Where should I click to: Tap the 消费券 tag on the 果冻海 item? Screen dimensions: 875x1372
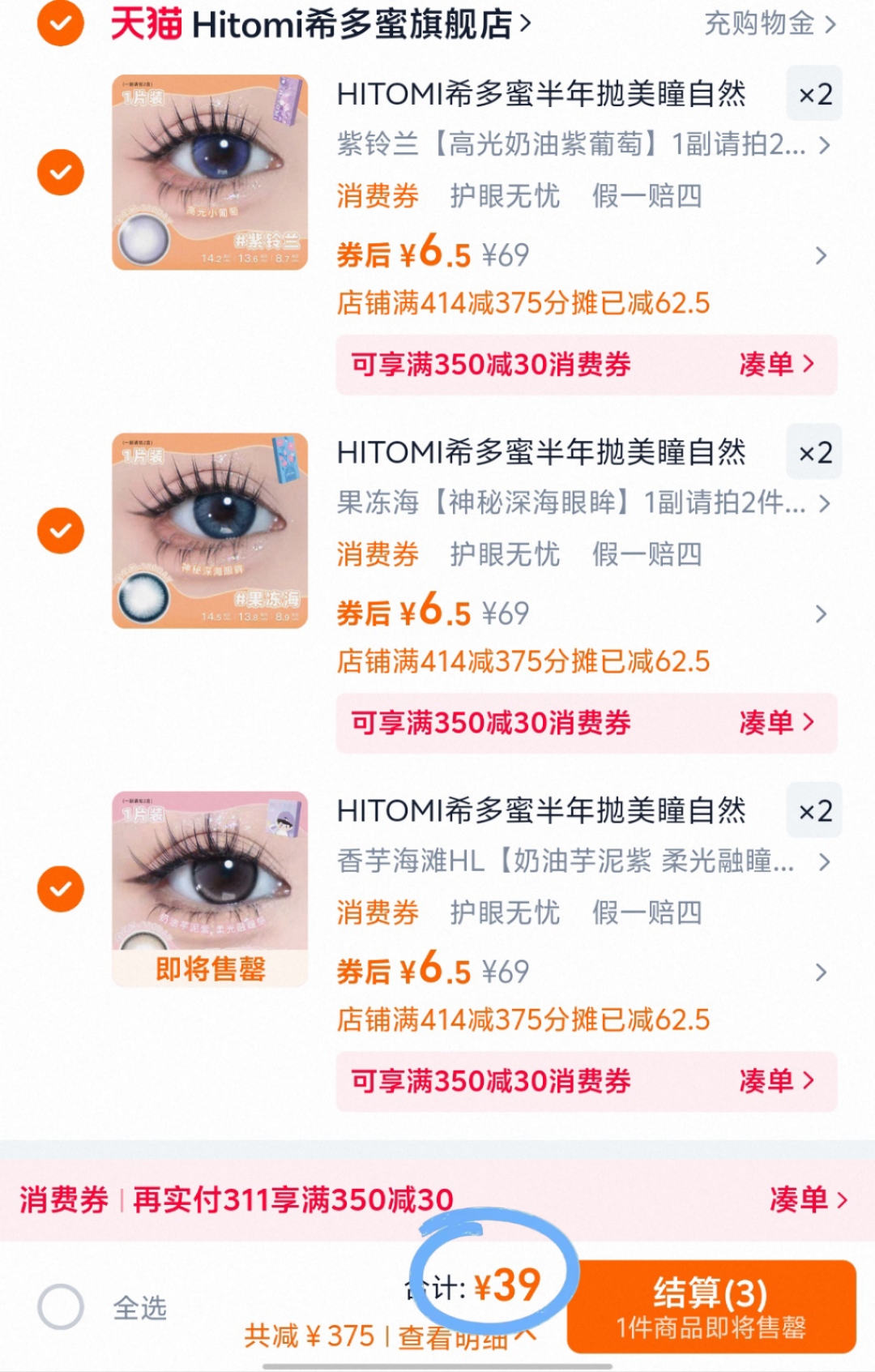[x=377, y=555]
